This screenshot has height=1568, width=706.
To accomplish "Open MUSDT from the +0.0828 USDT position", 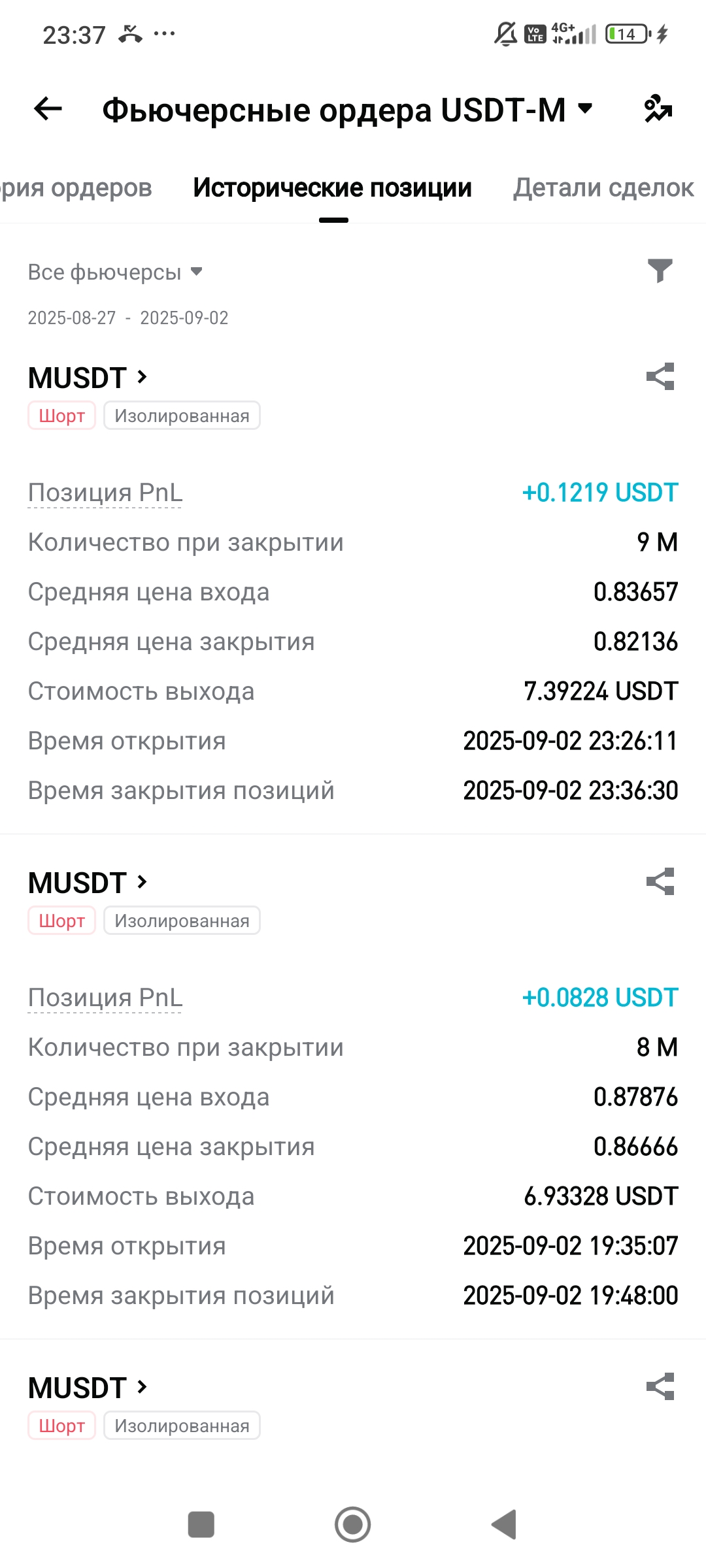I will coord(88,883).
